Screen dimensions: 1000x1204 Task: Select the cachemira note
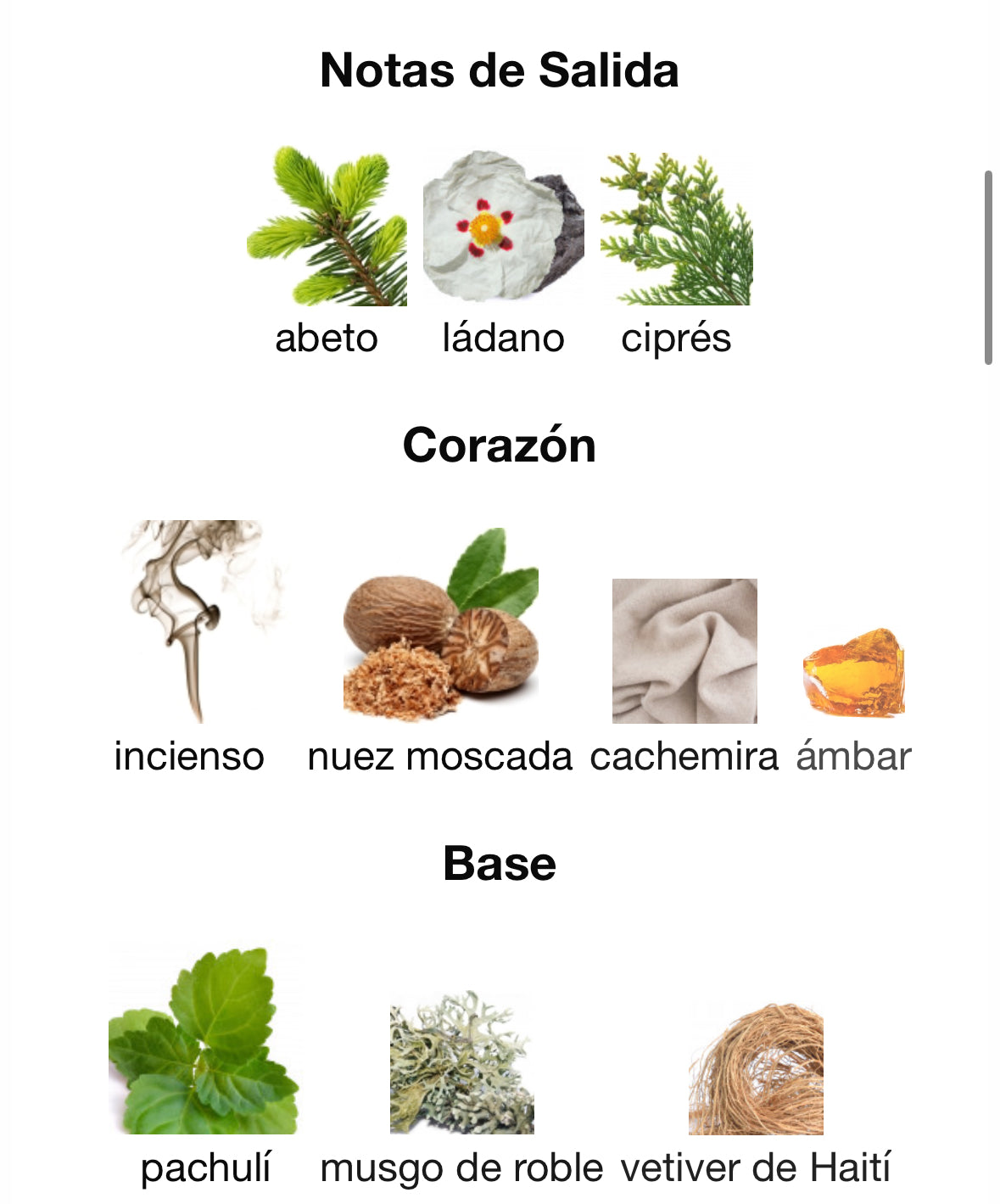[x=684, y=652]
